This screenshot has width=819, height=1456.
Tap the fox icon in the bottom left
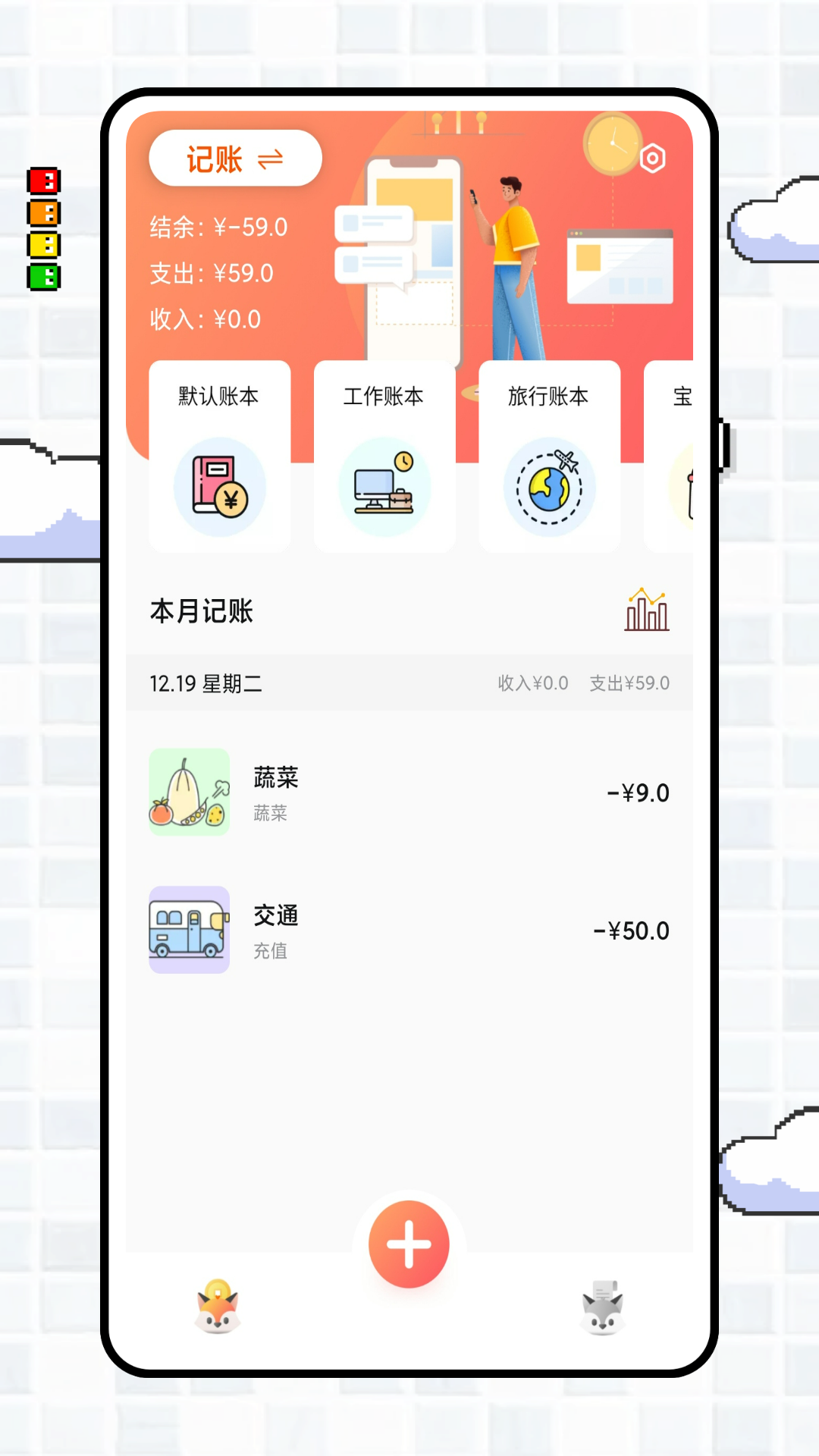[x=218, y=1308]
